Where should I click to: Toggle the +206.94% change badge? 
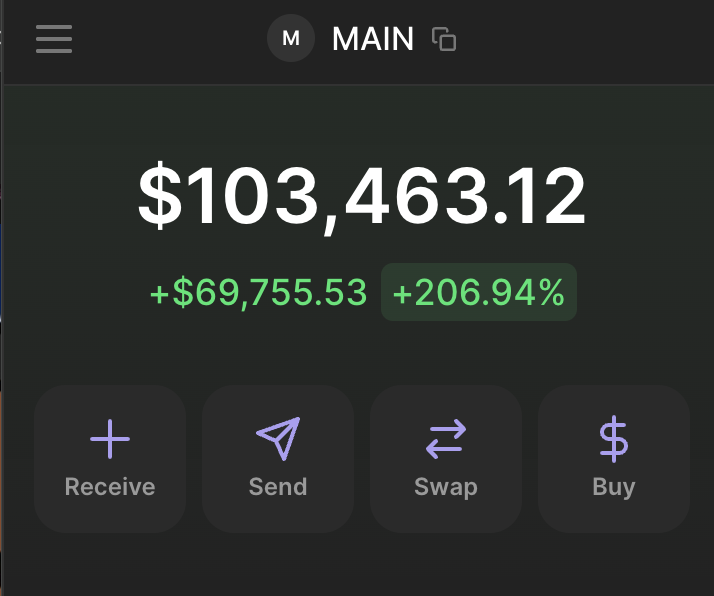(x=479, y=292)
